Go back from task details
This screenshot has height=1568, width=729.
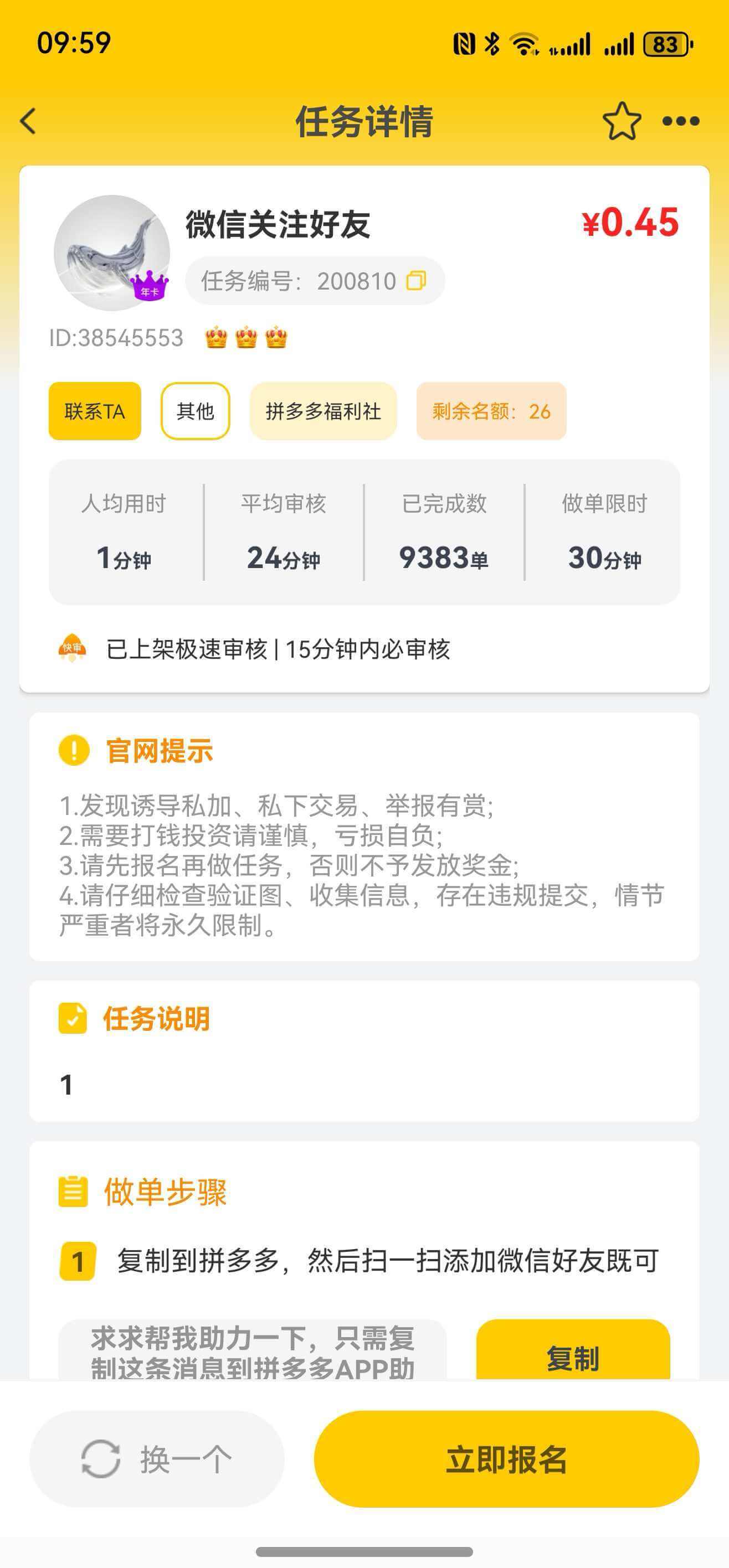click(x=28, y=121)
